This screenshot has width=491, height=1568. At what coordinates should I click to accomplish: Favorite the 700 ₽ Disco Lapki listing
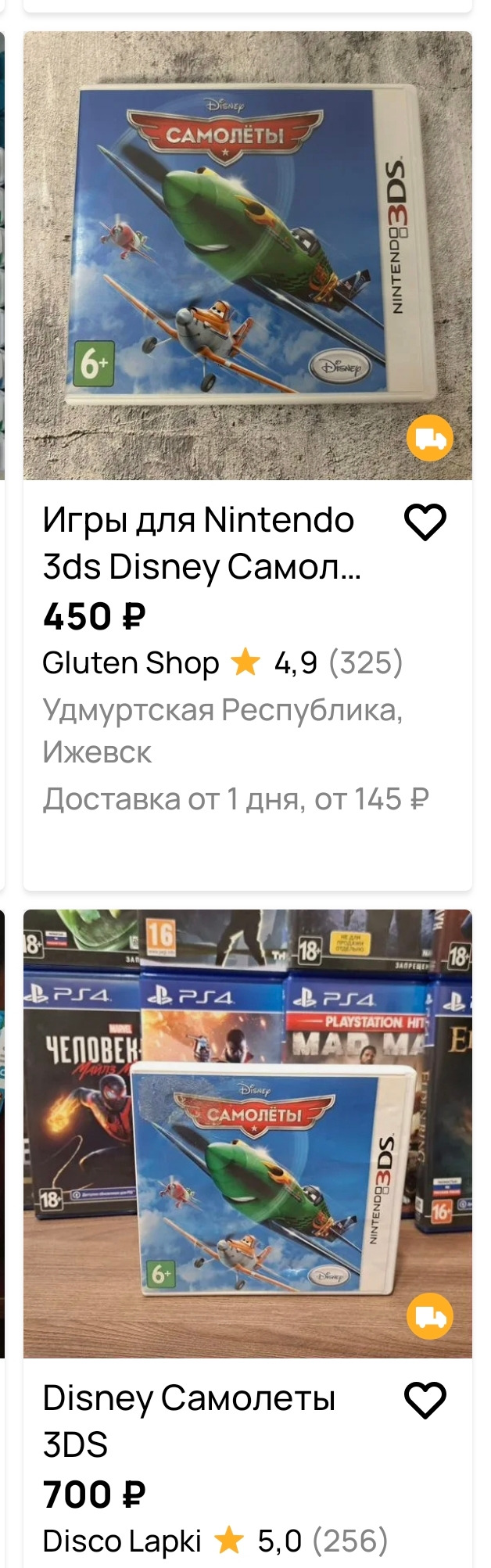click(x=425, y=1400)
